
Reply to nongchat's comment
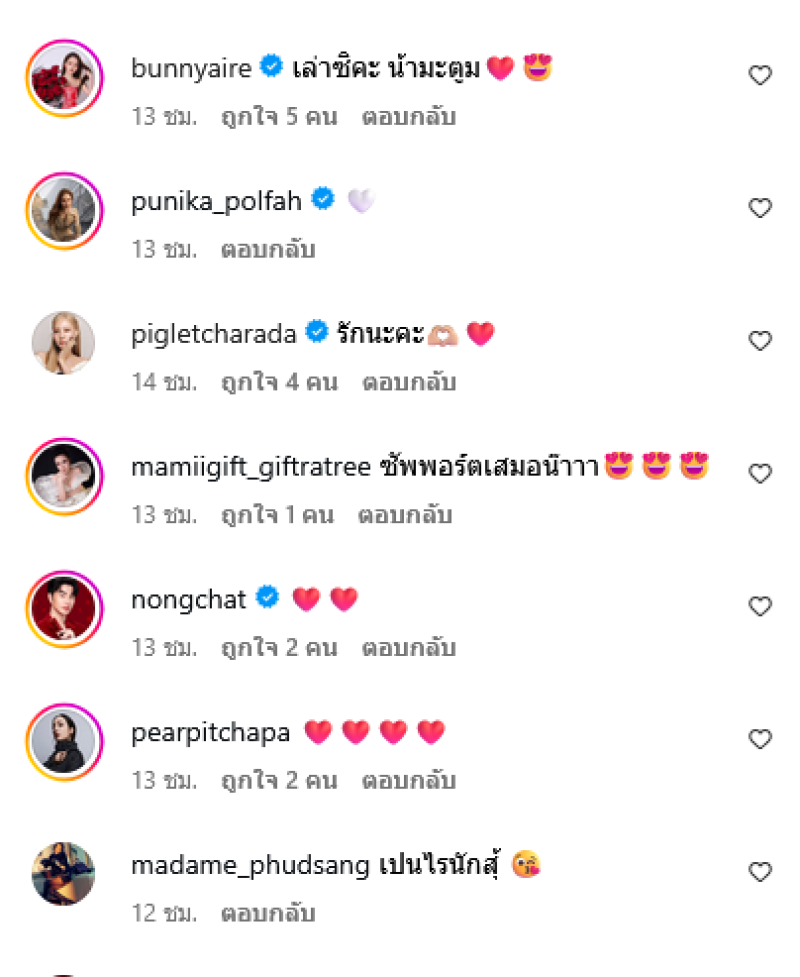tap(408, 648)
